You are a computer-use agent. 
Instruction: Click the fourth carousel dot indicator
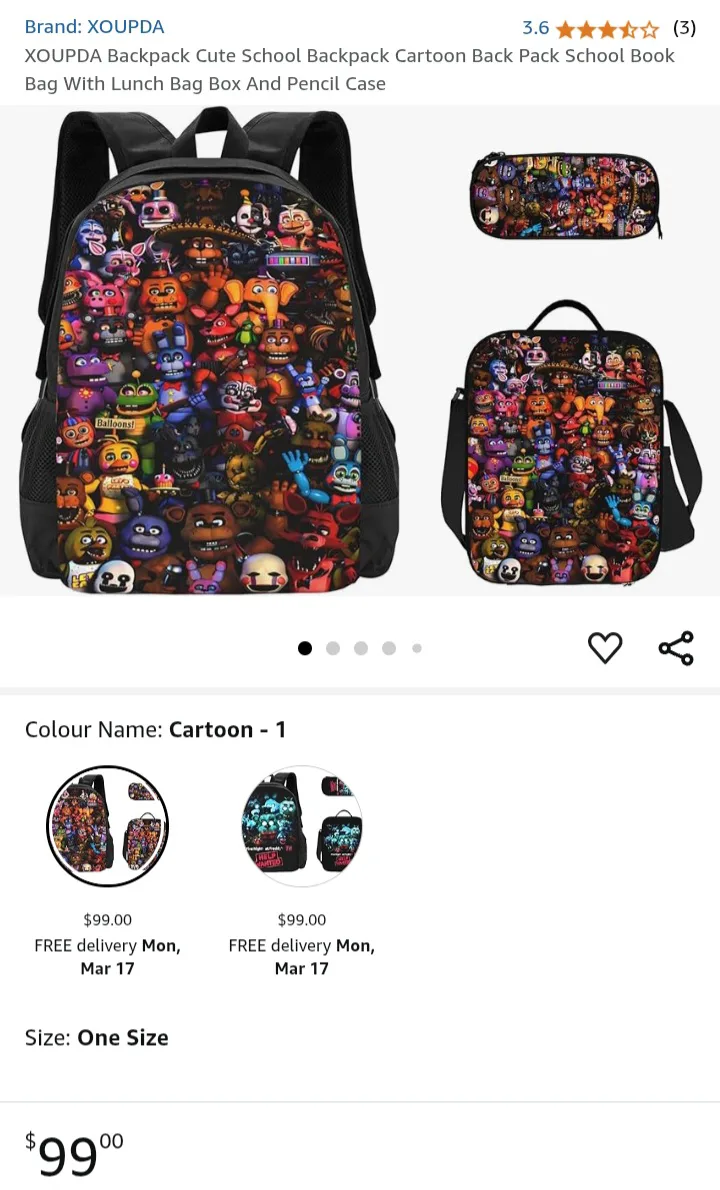pyautogui.click(x=389, y=648)
